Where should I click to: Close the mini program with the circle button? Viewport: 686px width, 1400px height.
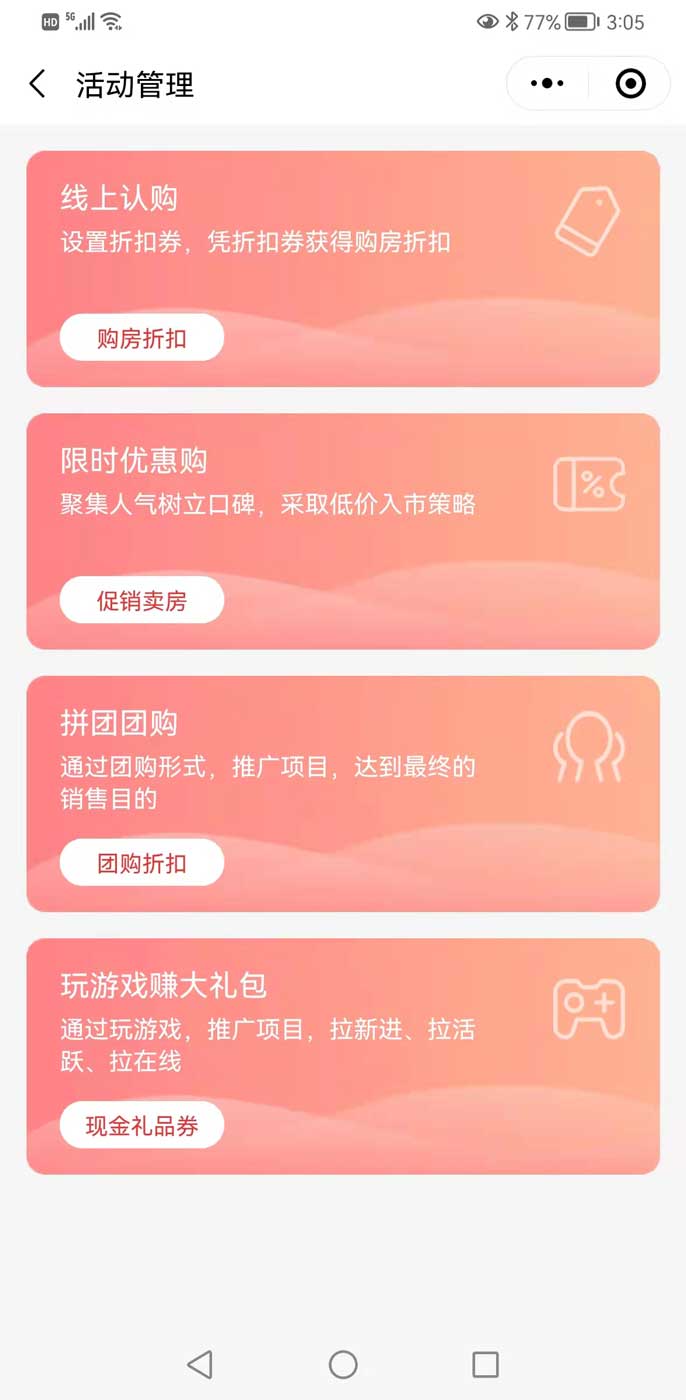tap(630, 84)
